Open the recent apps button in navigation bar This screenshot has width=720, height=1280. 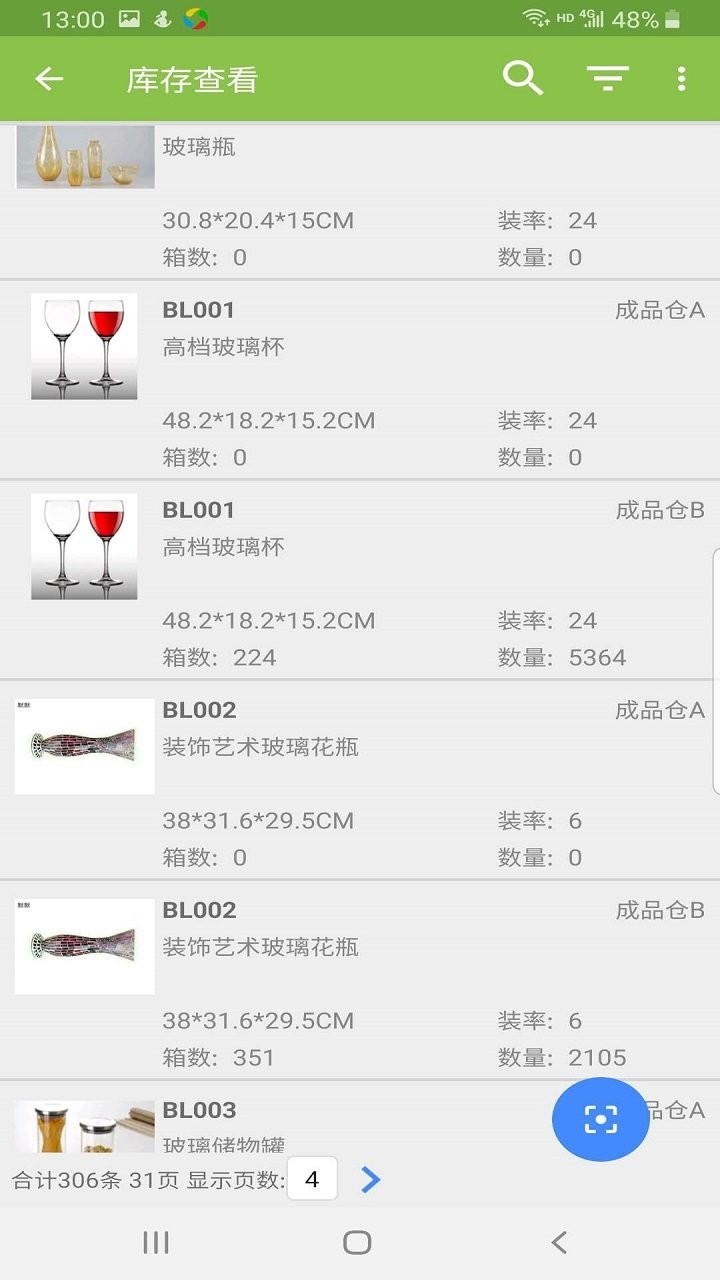pos(155,1243)
